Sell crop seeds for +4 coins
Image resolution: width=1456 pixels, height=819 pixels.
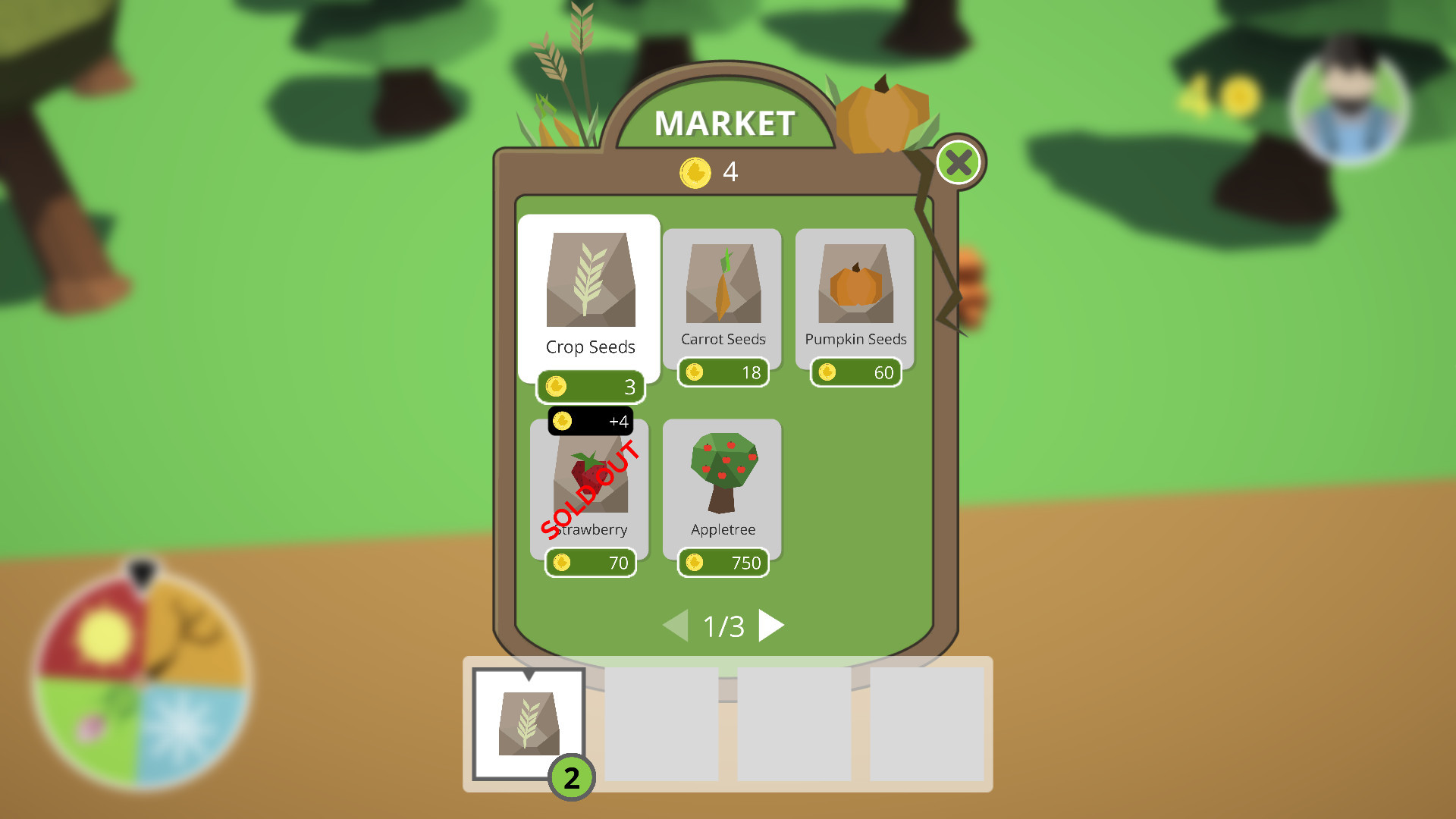click(x=591, y=421)
